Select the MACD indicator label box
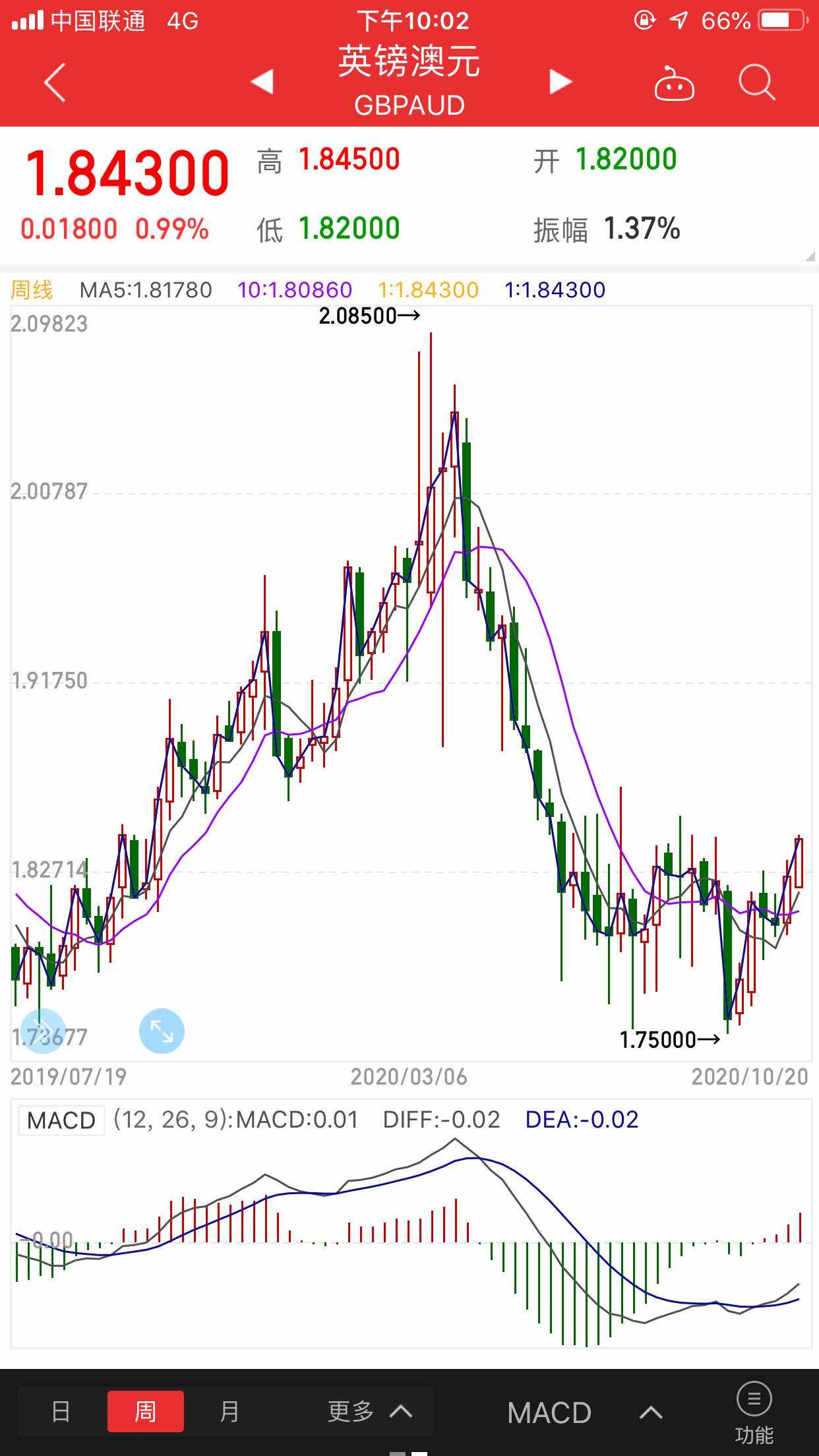The width and height of the screenshot is (819, 1456). [x=61, y=1120]
